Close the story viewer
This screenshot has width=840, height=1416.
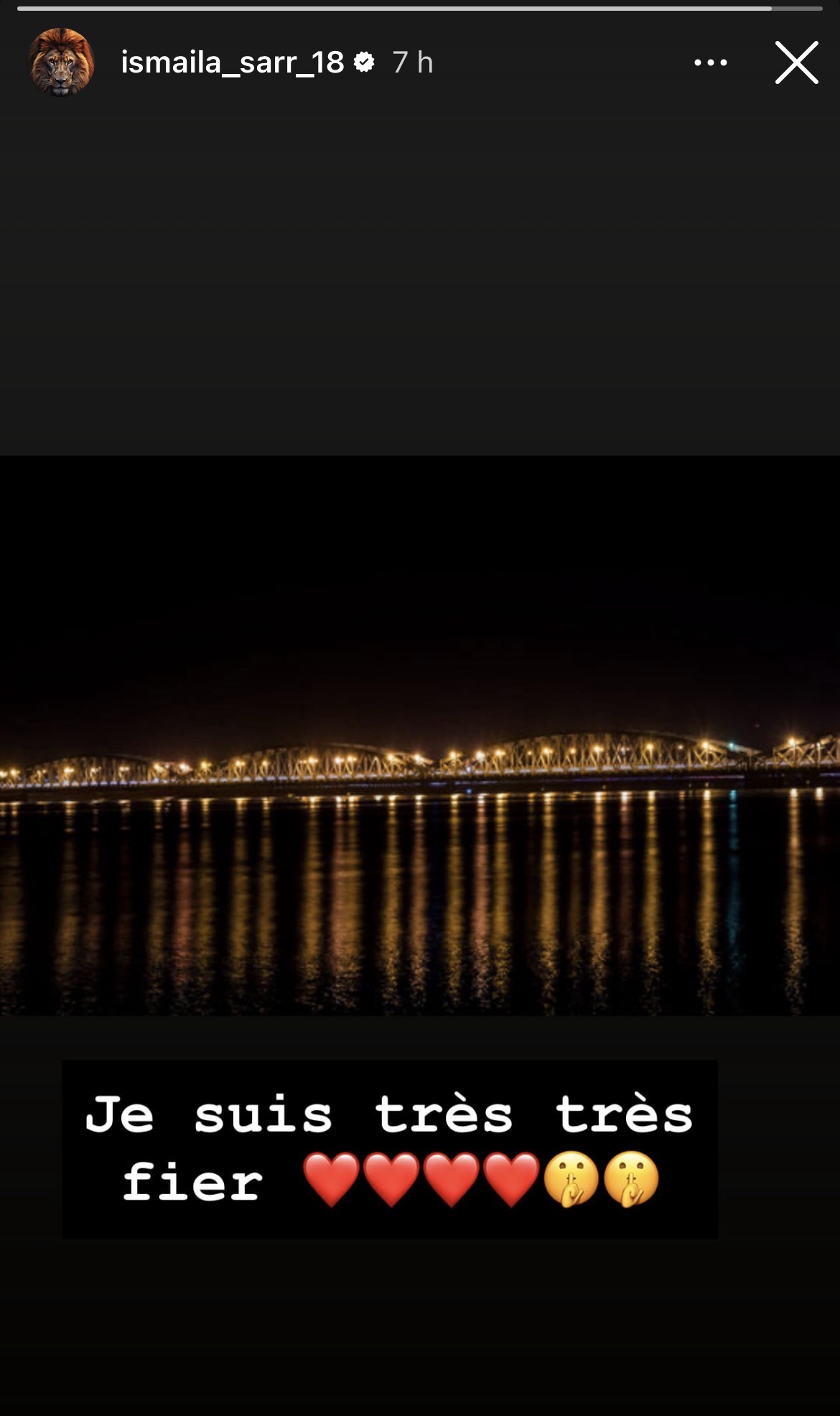(796, 62)
